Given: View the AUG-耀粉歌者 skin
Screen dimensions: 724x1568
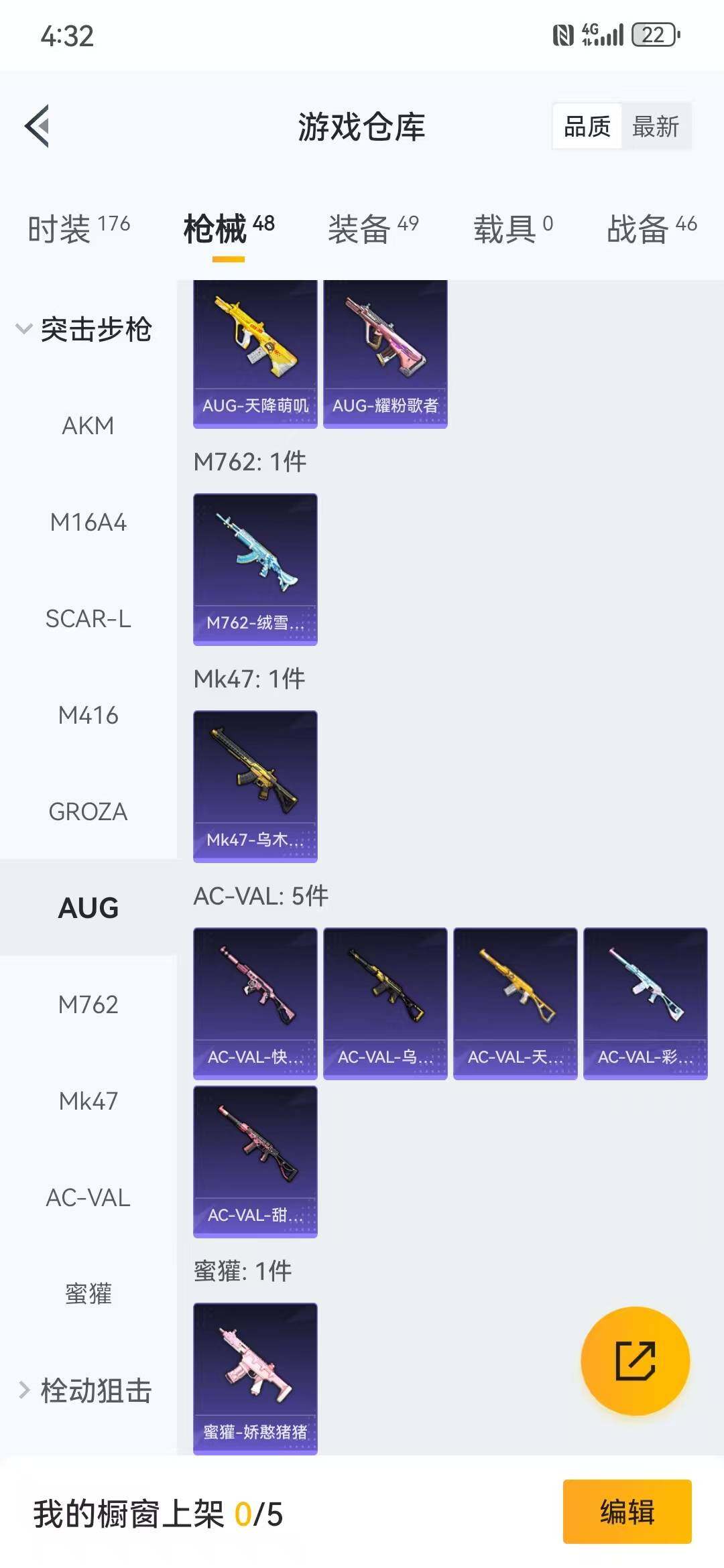Looking at the screenshot, I should [385, 353].
